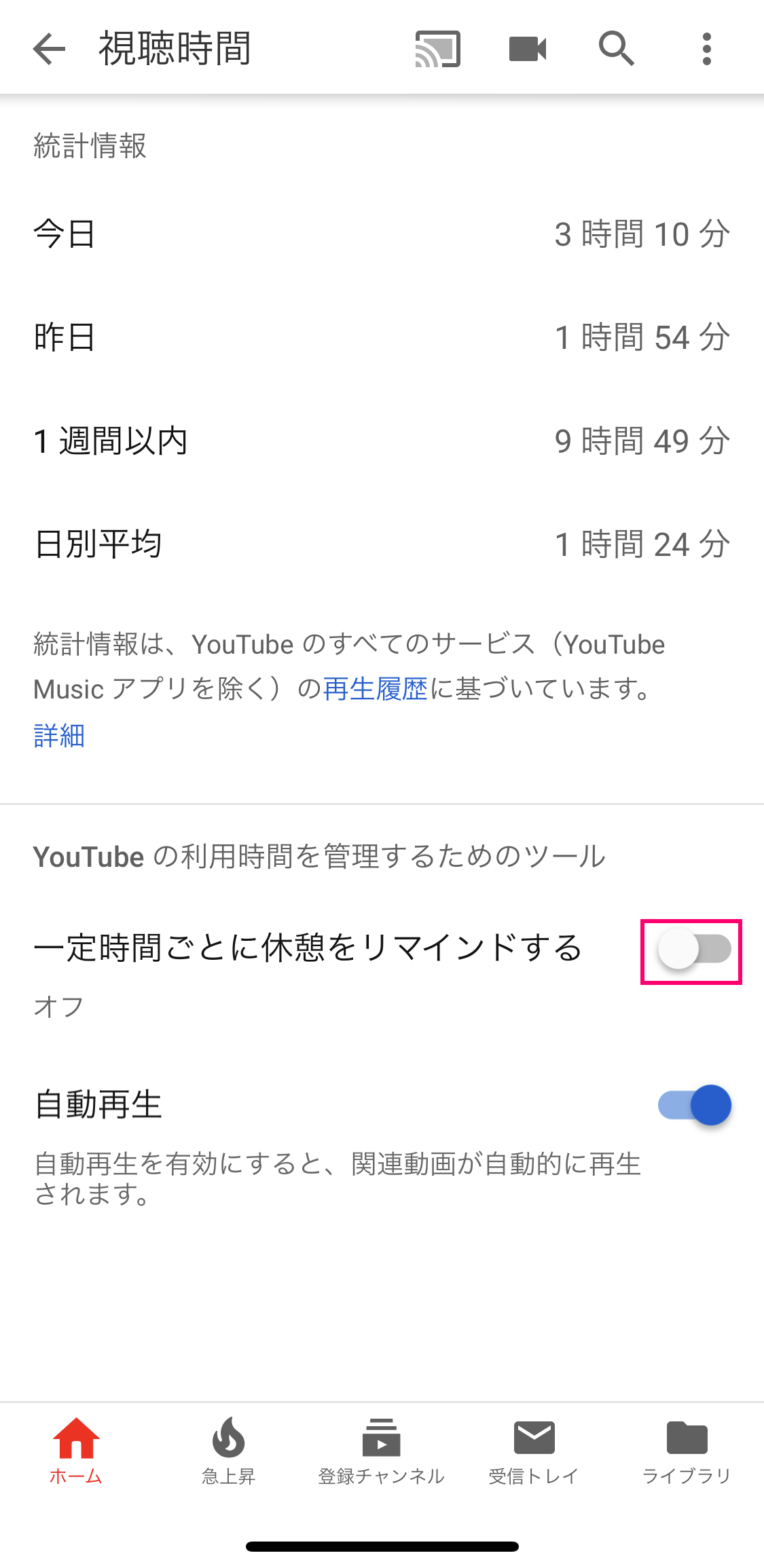The image size is (764, 1568).
Task: Tap the 詳細 link below the statistics
Action: click(58, 735)
